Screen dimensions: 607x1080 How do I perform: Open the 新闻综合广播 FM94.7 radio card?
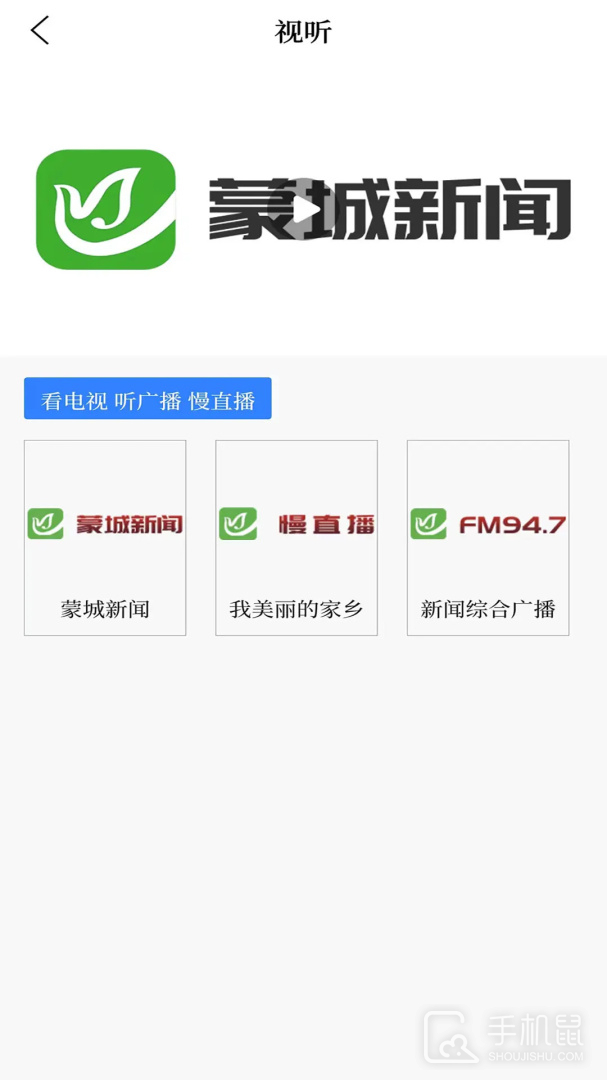tap(488, 538)
